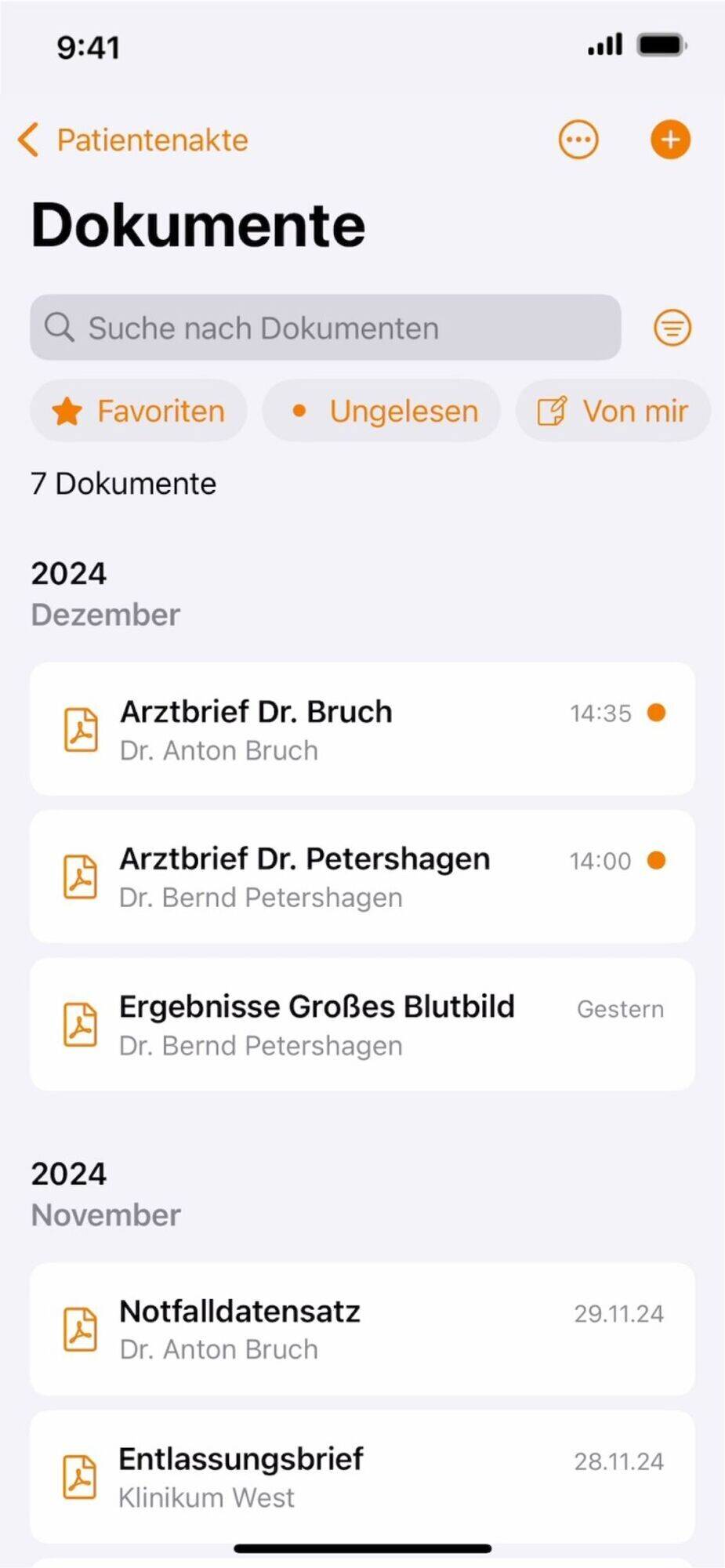Open the sort and filter options icon
This screenshot has height=1568, width=725.
[672, 328]
